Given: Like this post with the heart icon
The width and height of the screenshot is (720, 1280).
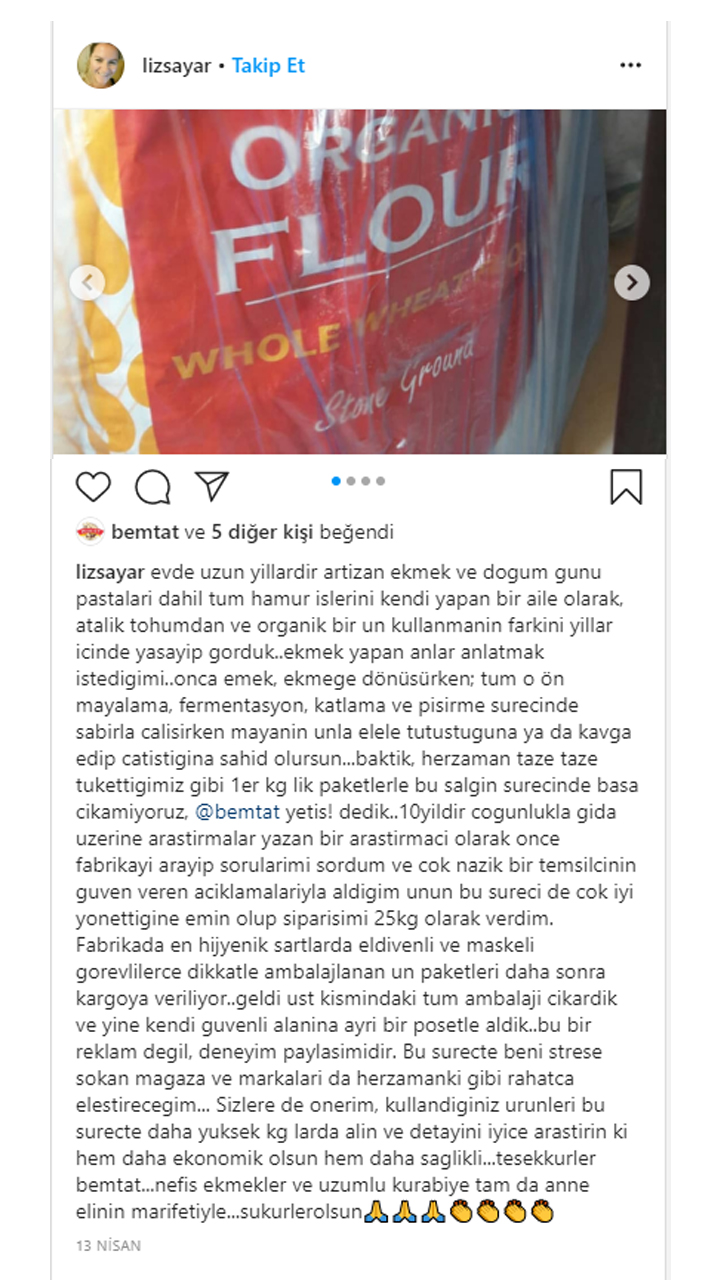Looking at the screenshot, I should click(x=94, y=486).
